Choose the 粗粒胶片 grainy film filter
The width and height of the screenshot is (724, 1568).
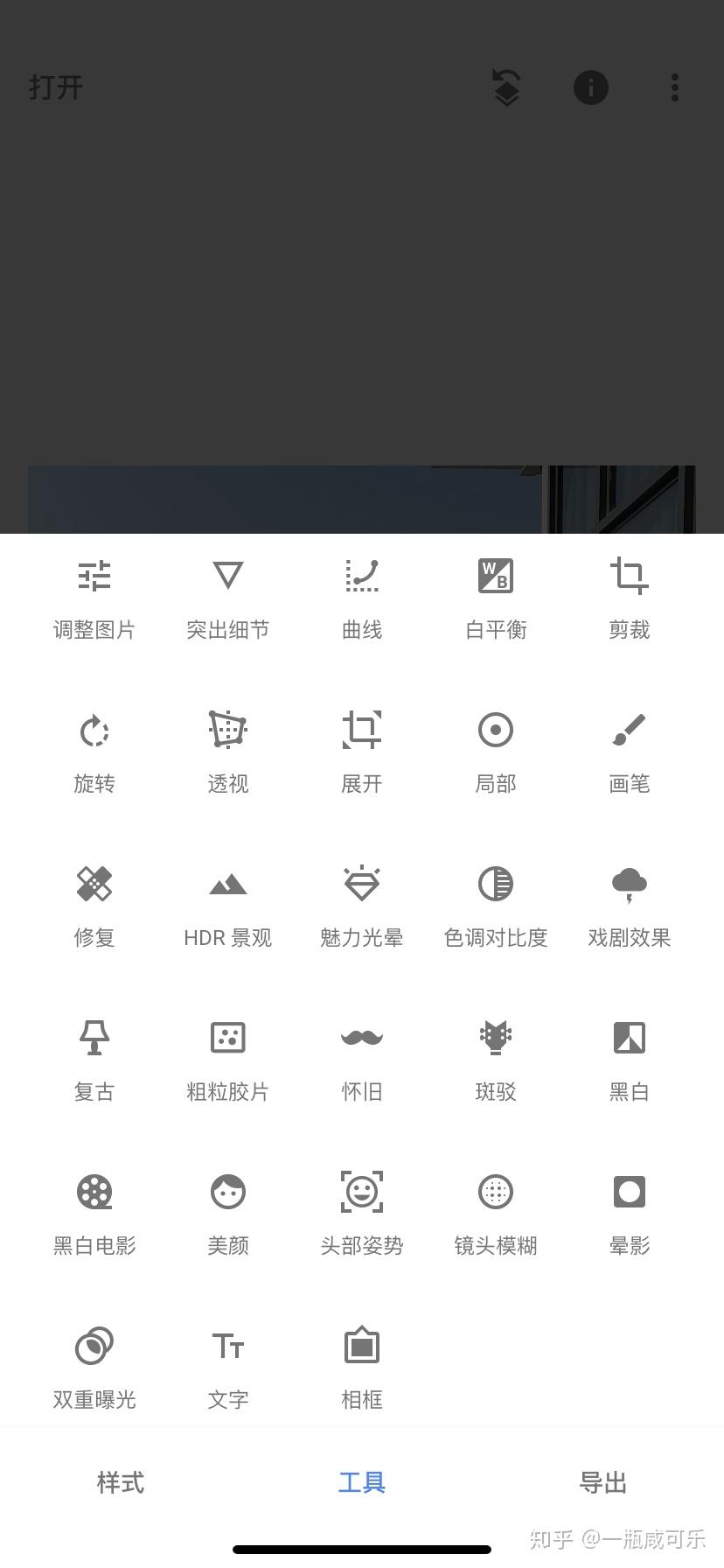[228, 1058]
